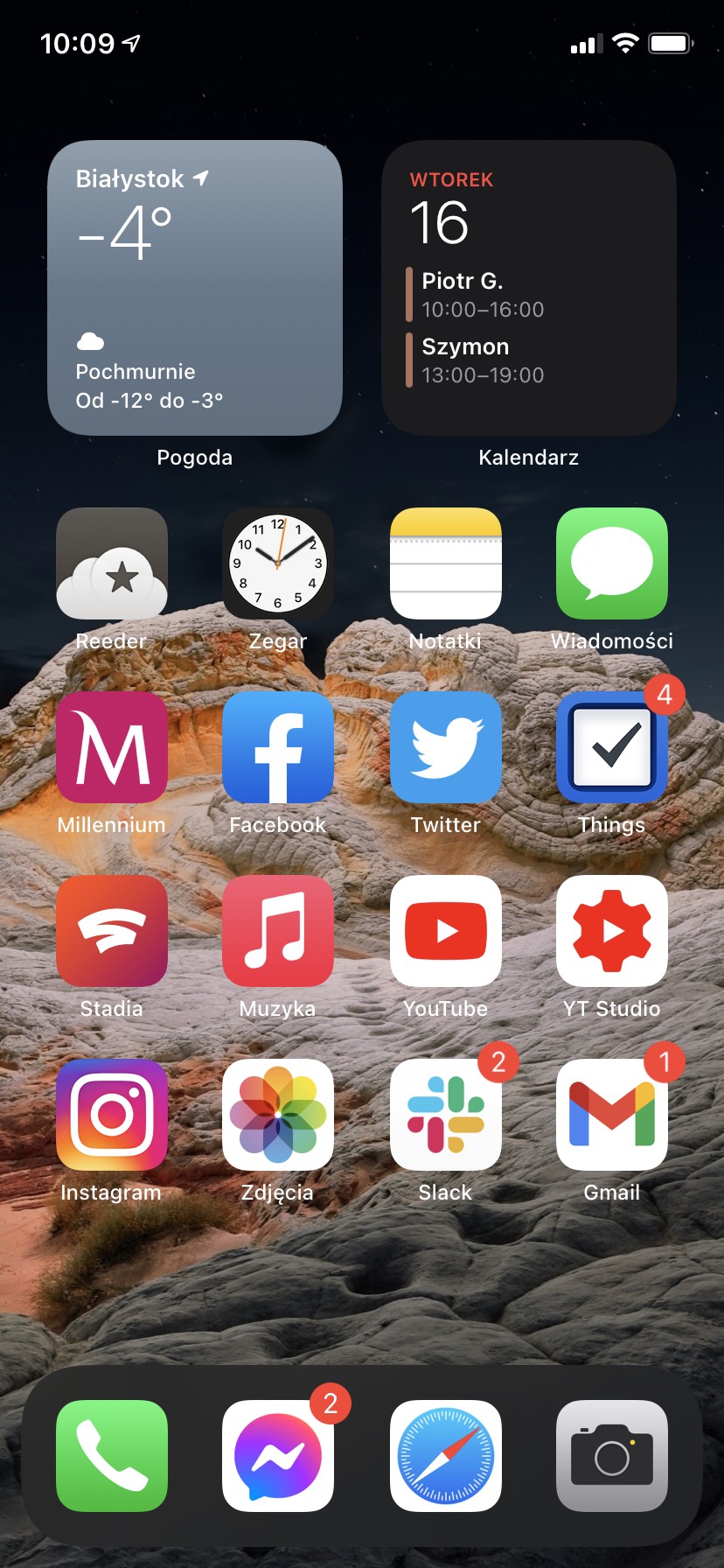Open Gmail with 1 unread mail
Screen dimensions: 724x1568
[612, 1115]
